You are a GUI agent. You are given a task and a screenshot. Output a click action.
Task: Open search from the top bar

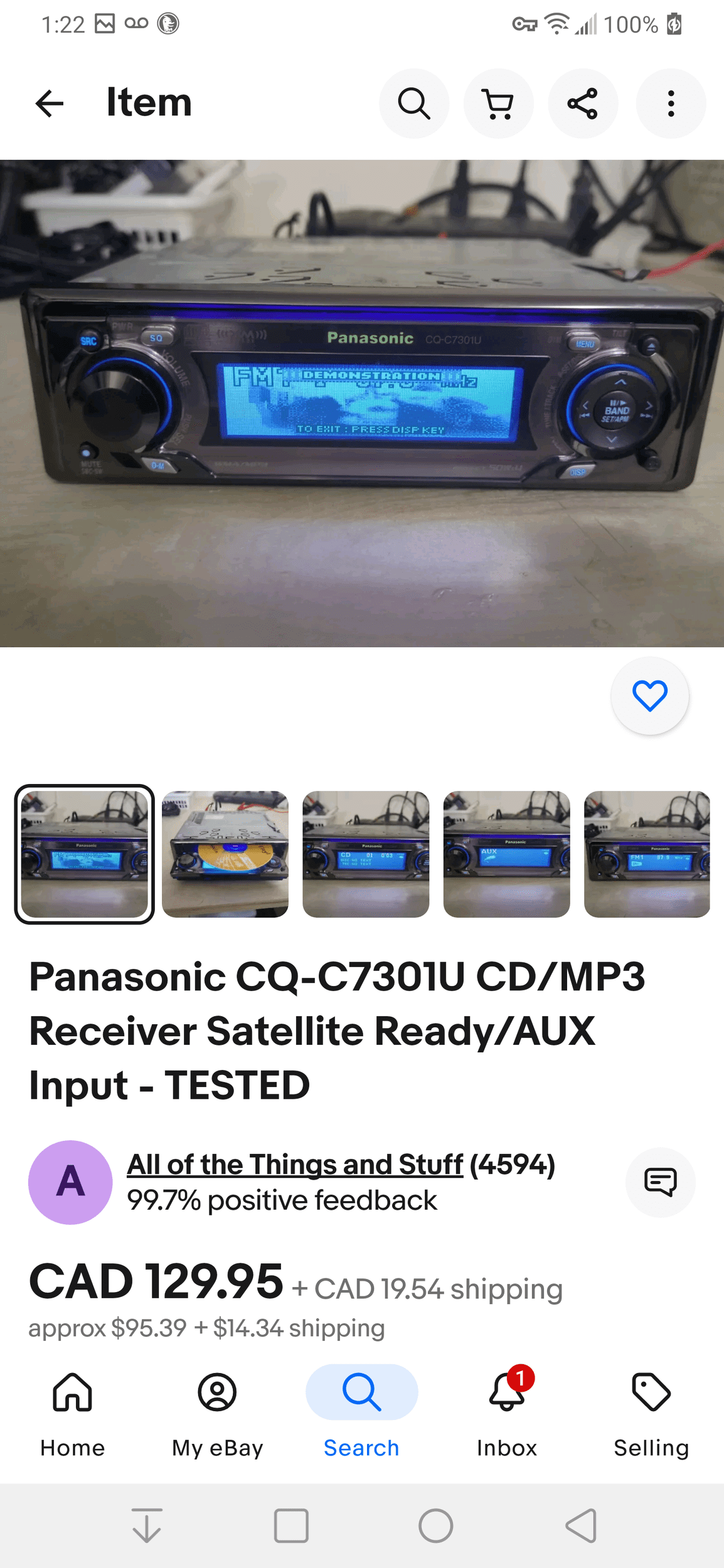point(414,103)
